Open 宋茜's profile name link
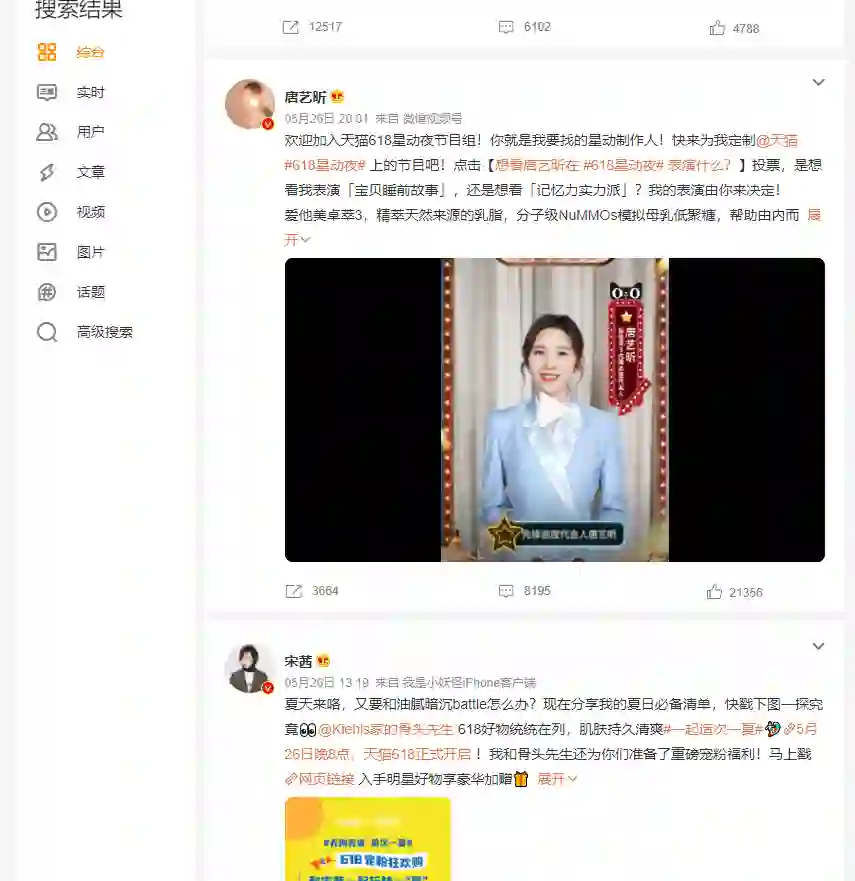Screen dimensions: 855x881 tap(298, 661)
